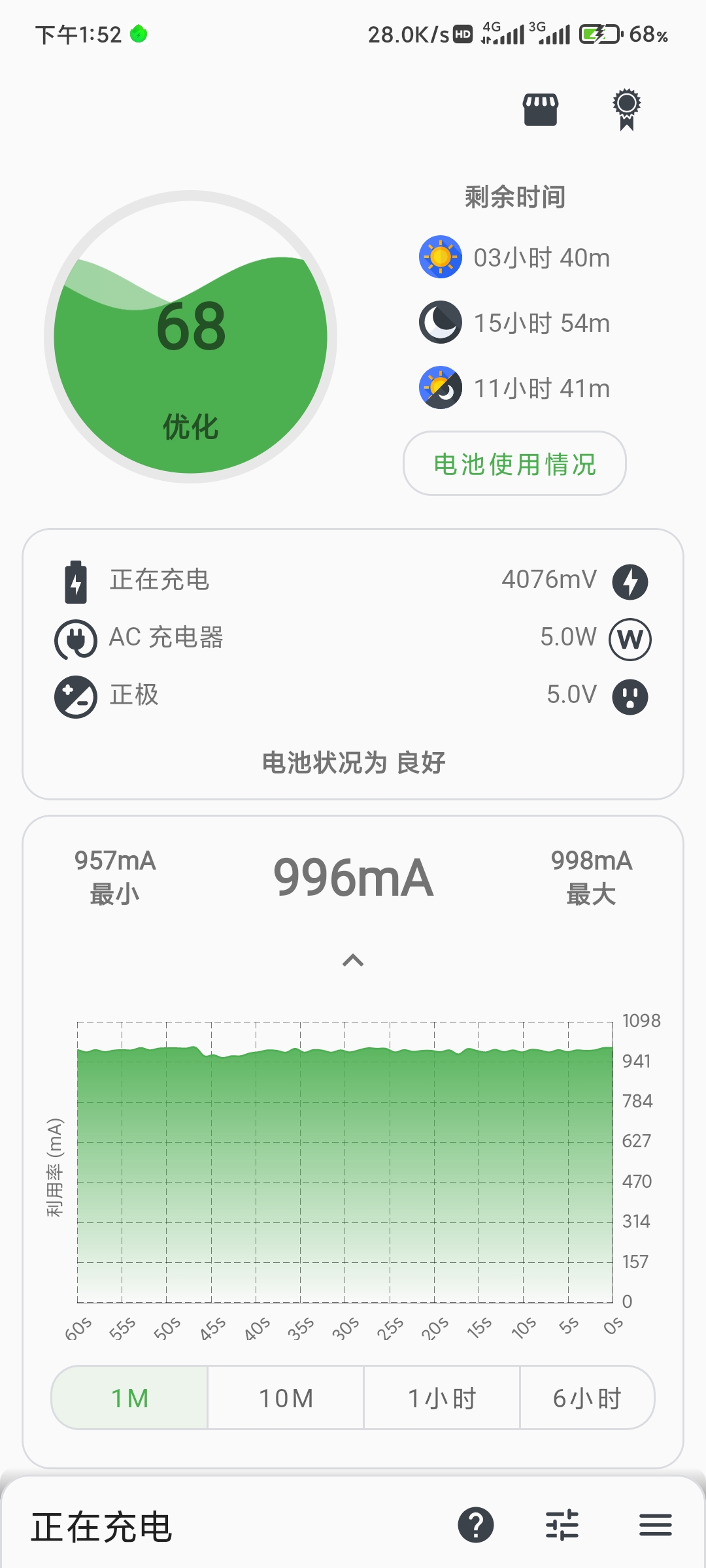Switch to the 10M time range
The height and width of the screenshot is (1568, 706).
pos(286,1397)
